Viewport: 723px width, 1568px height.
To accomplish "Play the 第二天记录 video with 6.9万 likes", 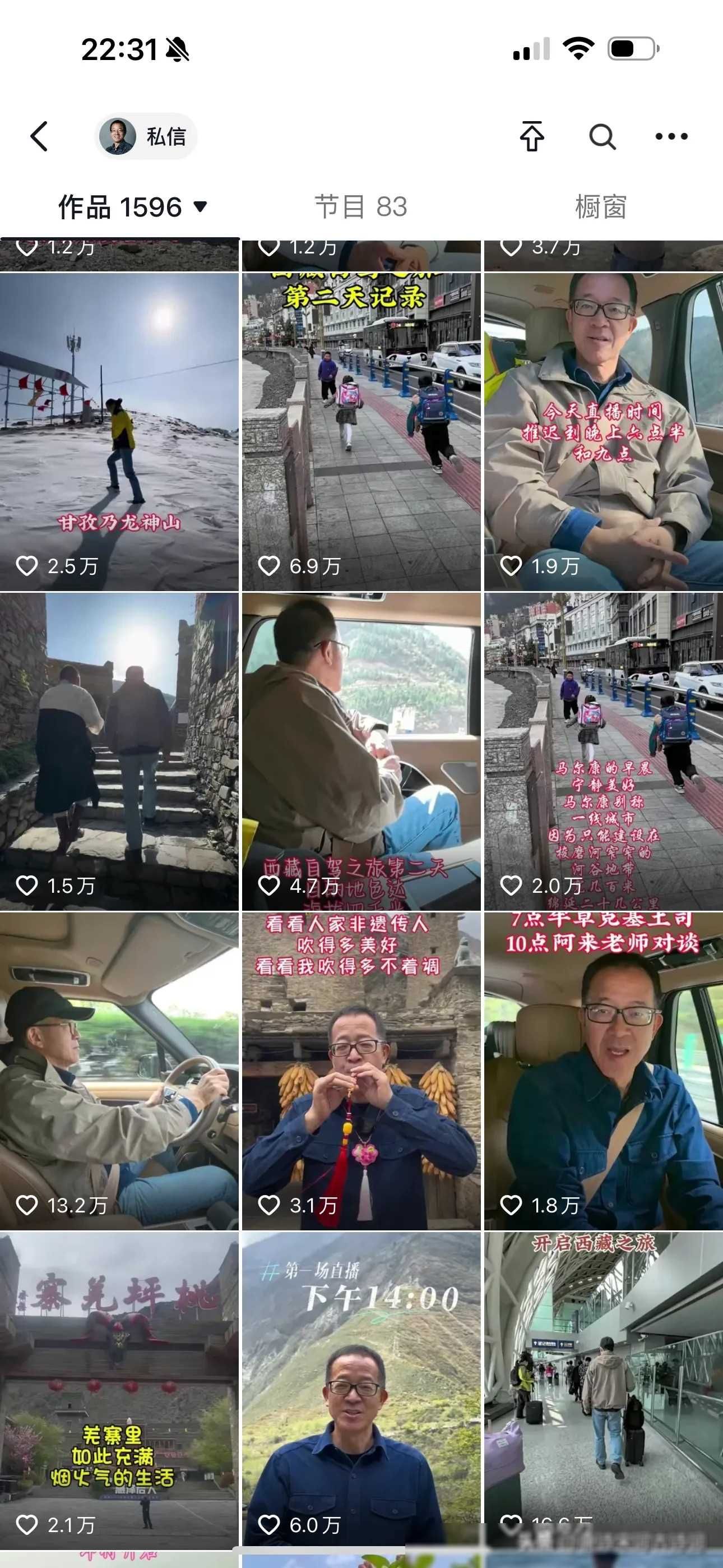I will tap(361, 432).
